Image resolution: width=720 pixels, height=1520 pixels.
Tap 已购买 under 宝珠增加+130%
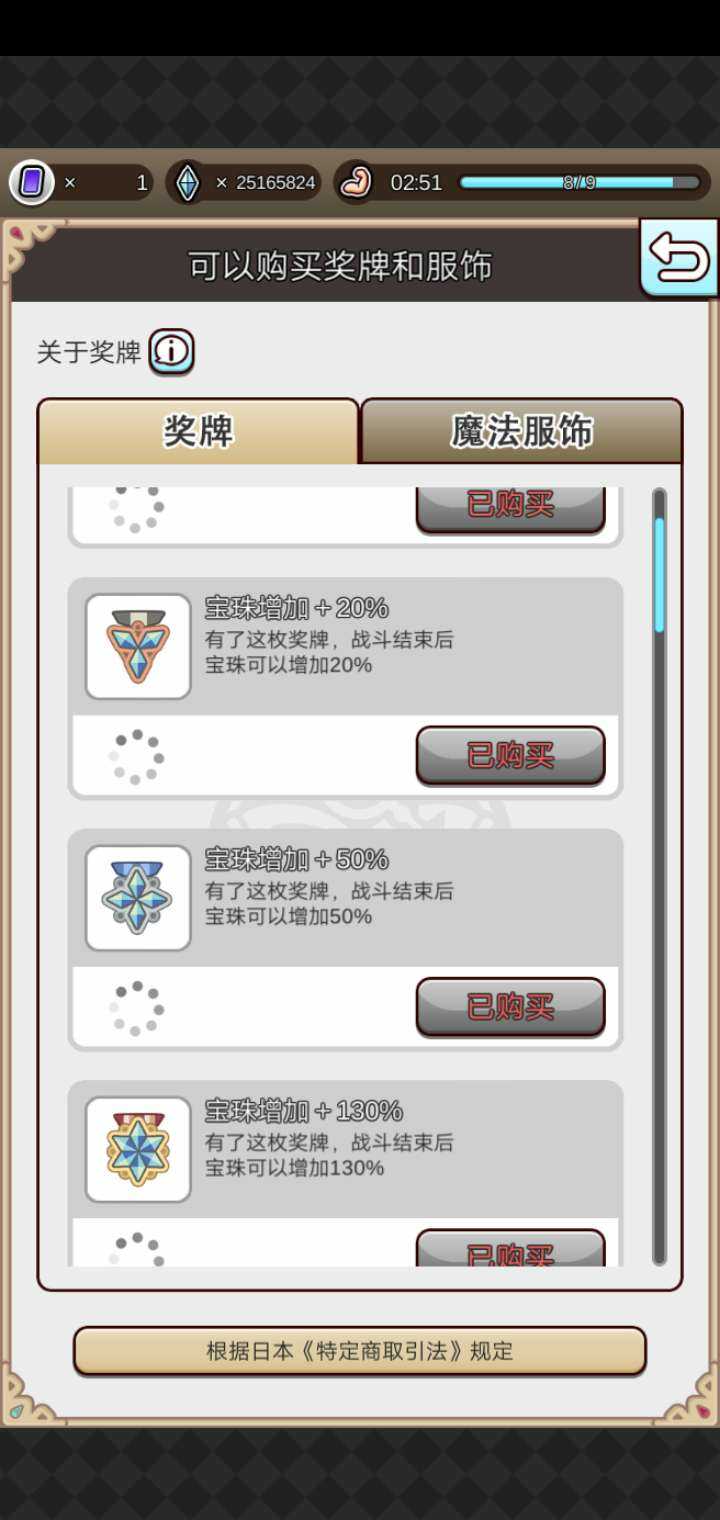tap(510, 1250)
